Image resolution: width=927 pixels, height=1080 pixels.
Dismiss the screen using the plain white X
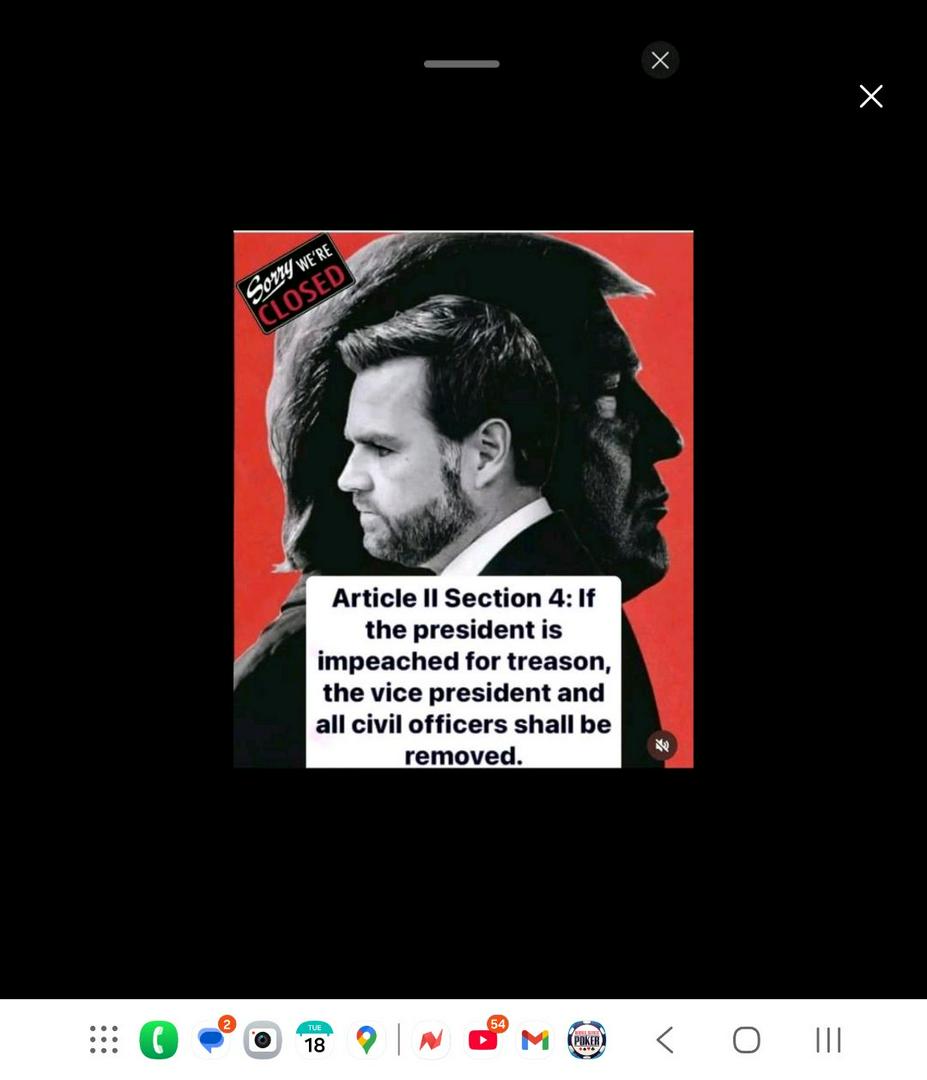tap(871, 96)
